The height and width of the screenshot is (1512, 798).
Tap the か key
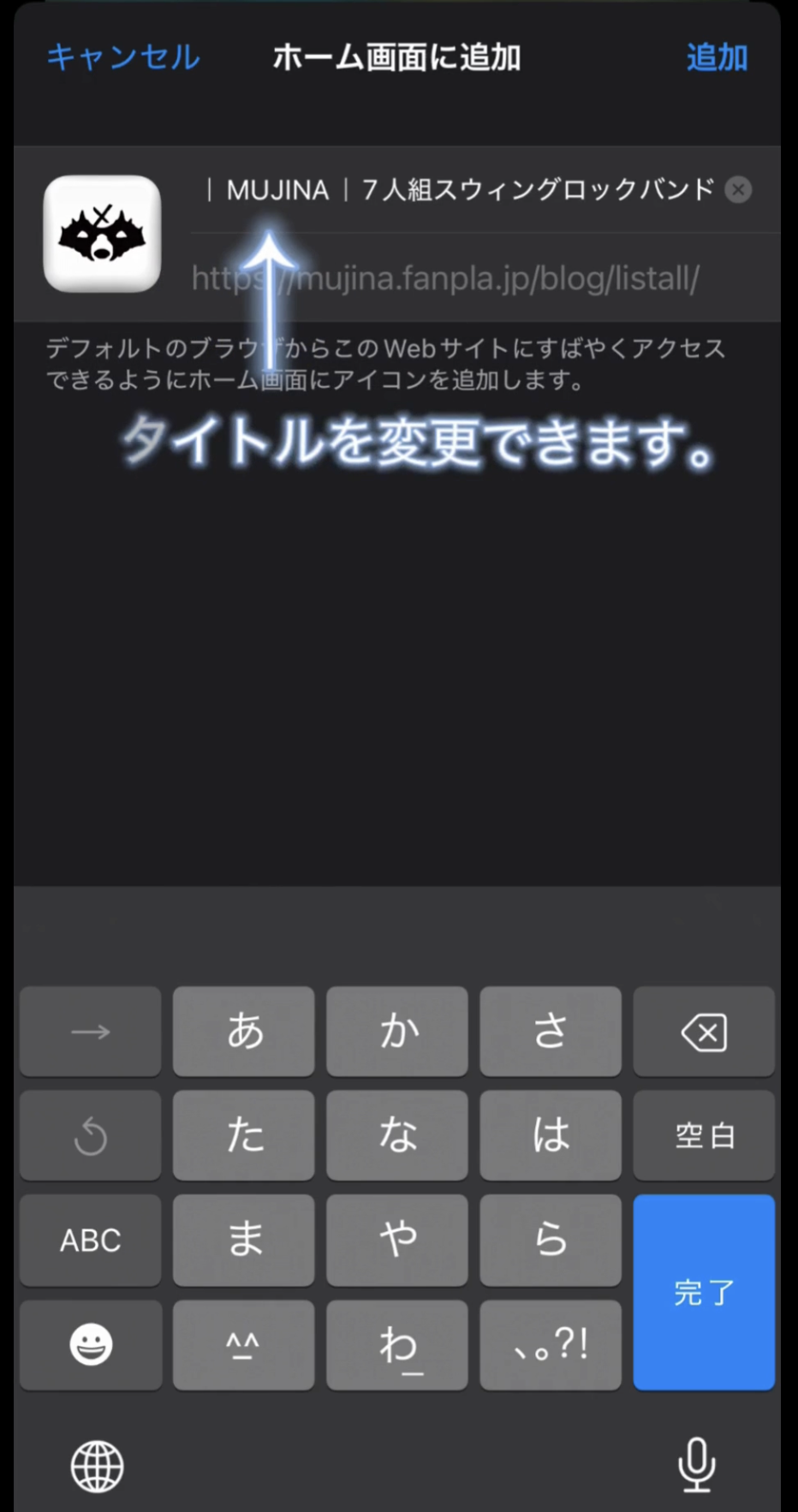(x=397, y=1032)
